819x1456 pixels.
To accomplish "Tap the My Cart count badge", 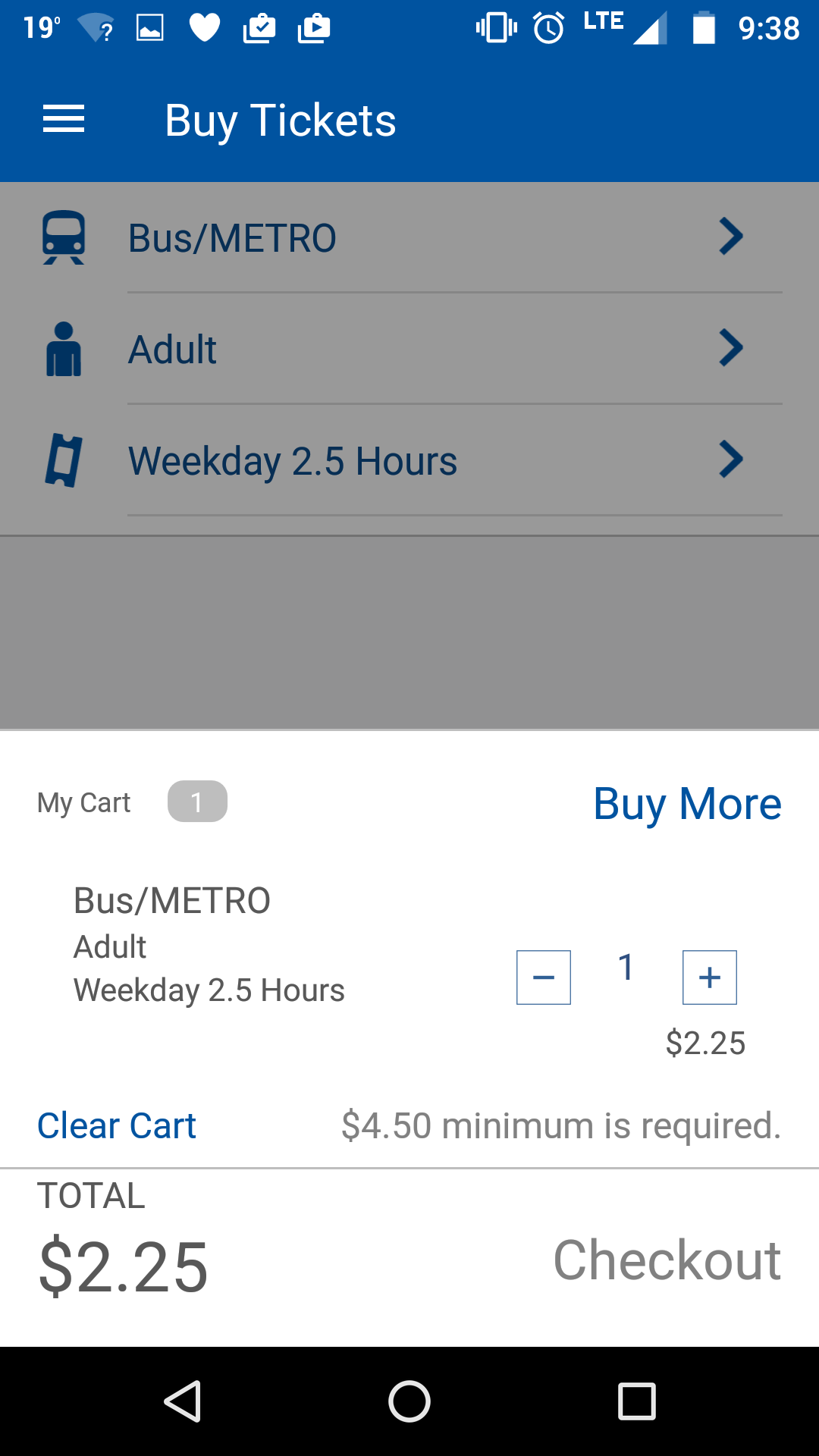I will (197, 802).
